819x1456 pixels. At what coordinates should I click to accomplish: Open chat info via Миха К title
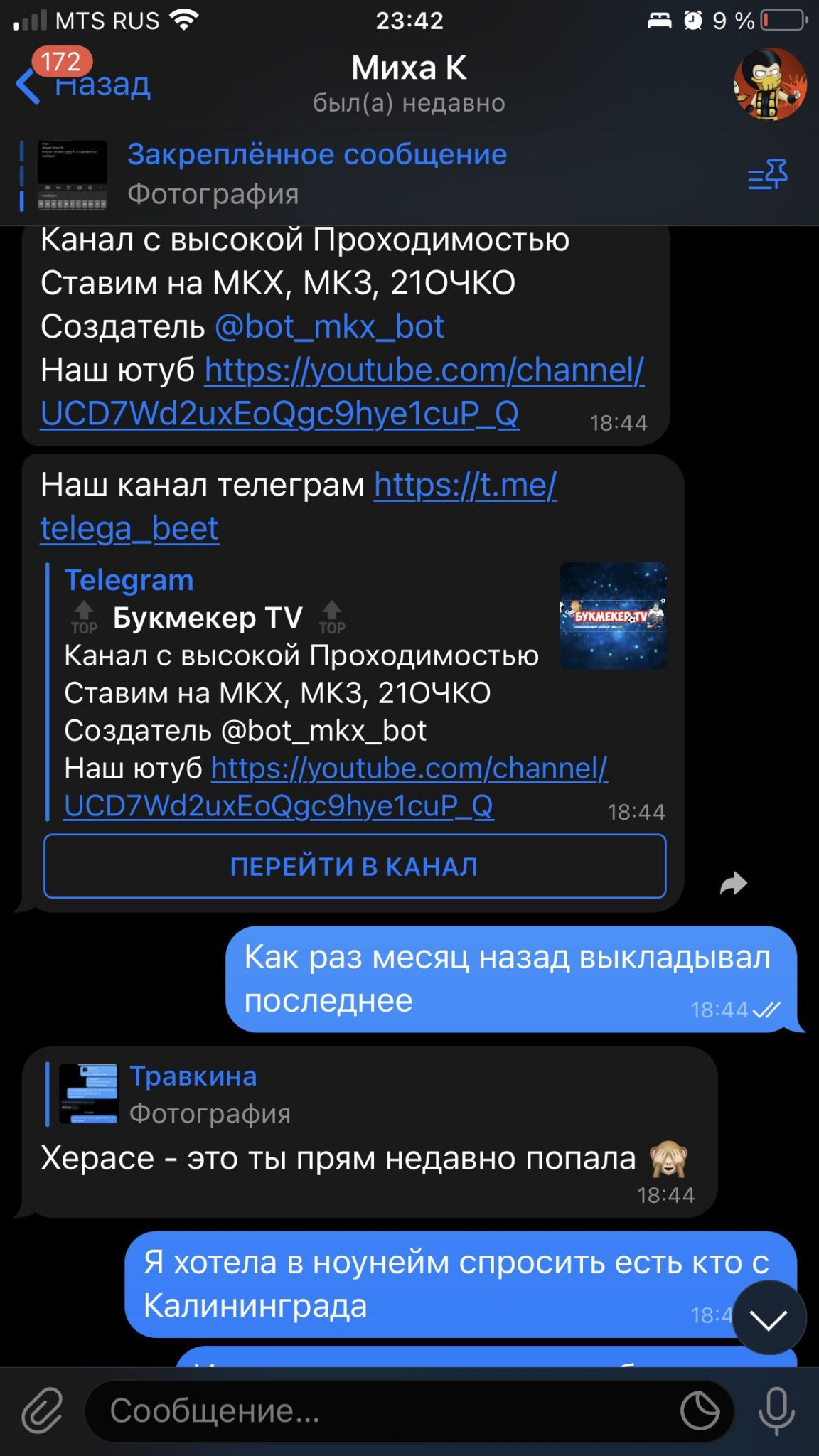[409, 84]
